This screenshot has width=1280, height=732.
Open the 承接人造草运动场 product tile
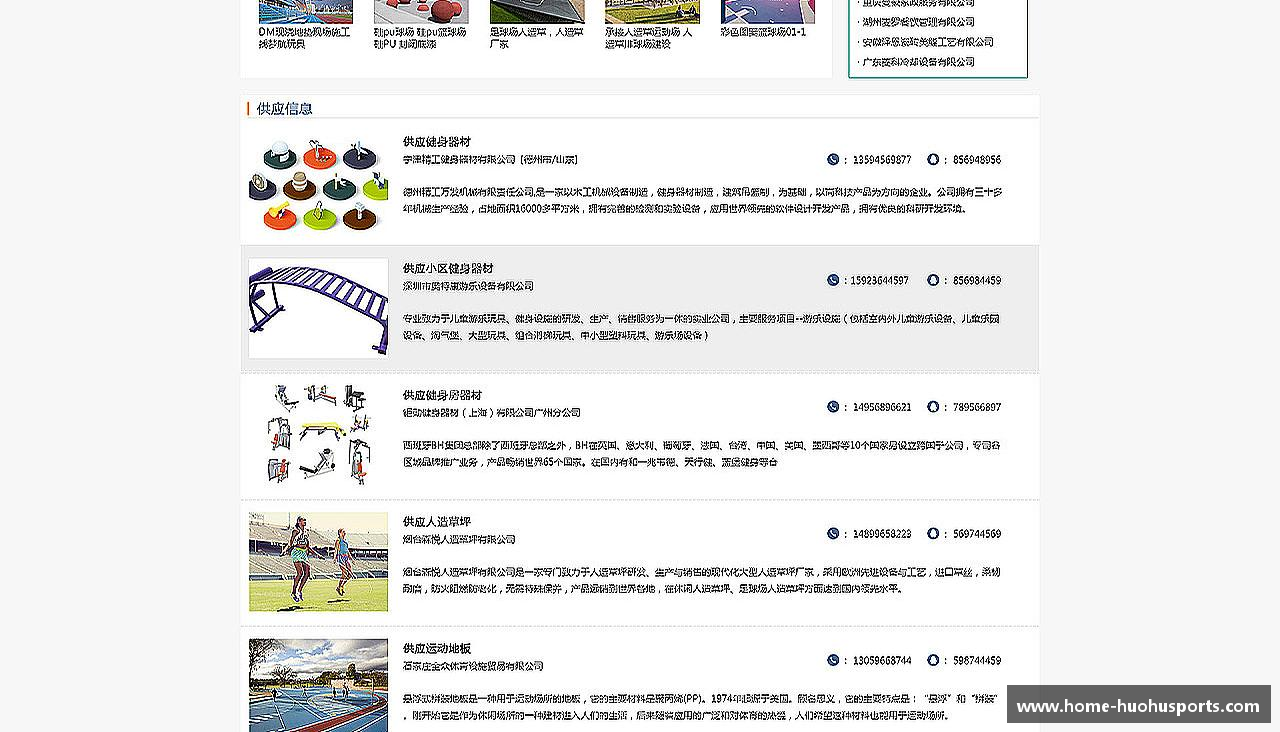pyautogui.click(x=650, y=38)
